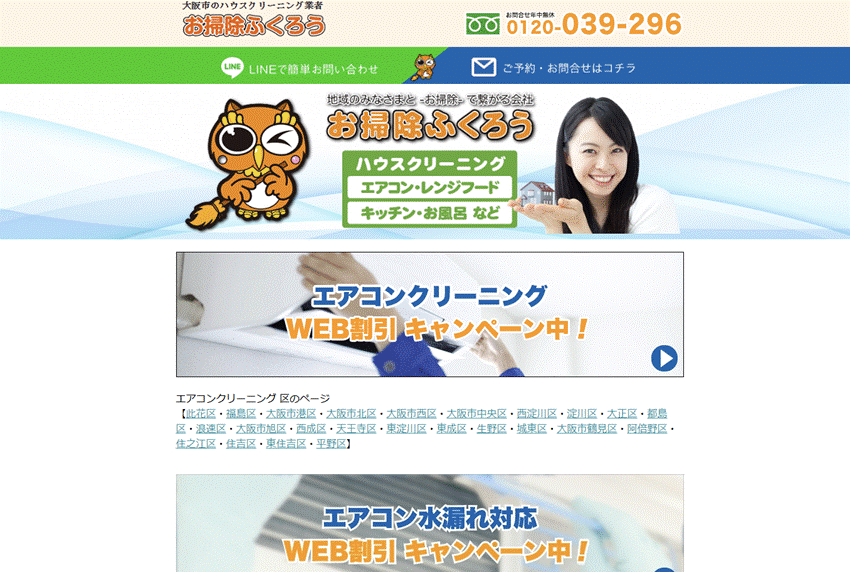This screenshot has height=572, width=850.
Task: Open the お掃除ふくろう site logo link
Action: pyautogui.click(x=254, y=24)
